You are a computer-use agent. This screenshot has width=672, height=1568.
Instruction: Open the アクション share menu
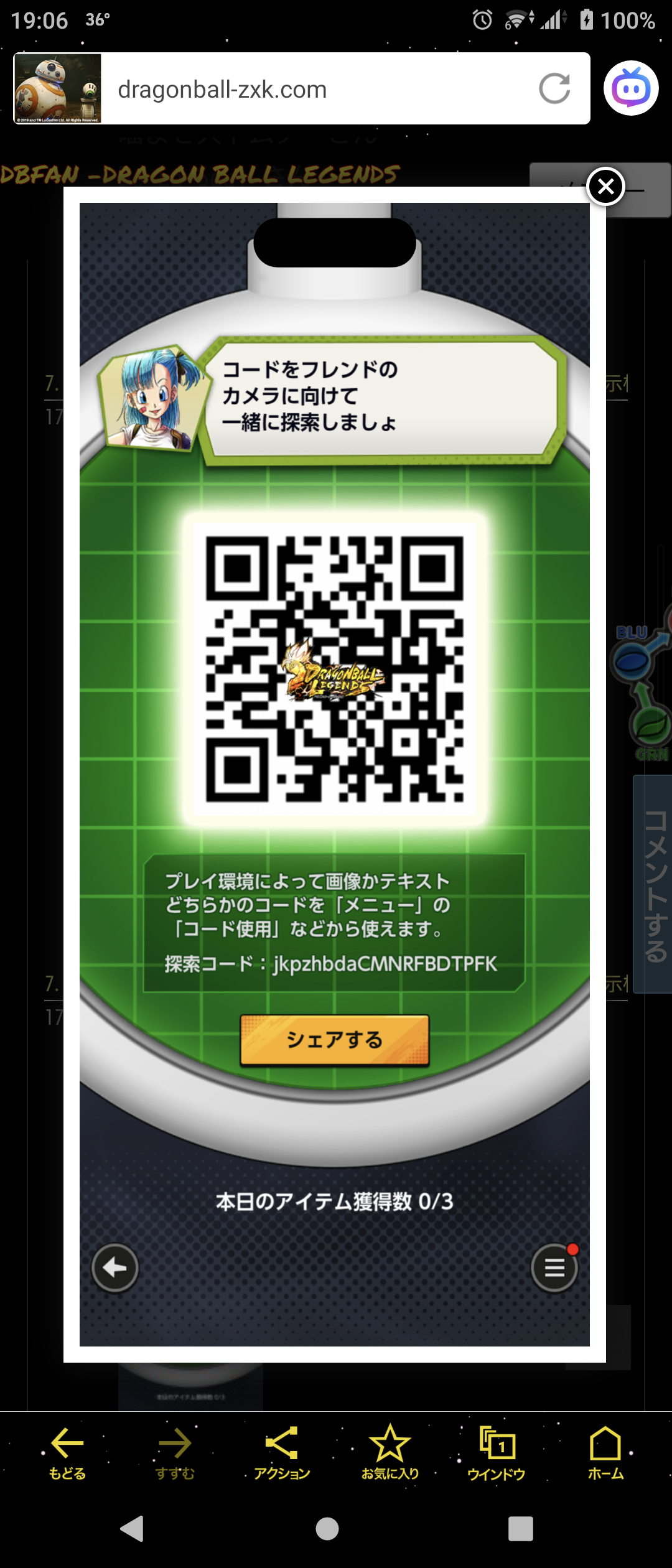click(x=282, y=1452)
